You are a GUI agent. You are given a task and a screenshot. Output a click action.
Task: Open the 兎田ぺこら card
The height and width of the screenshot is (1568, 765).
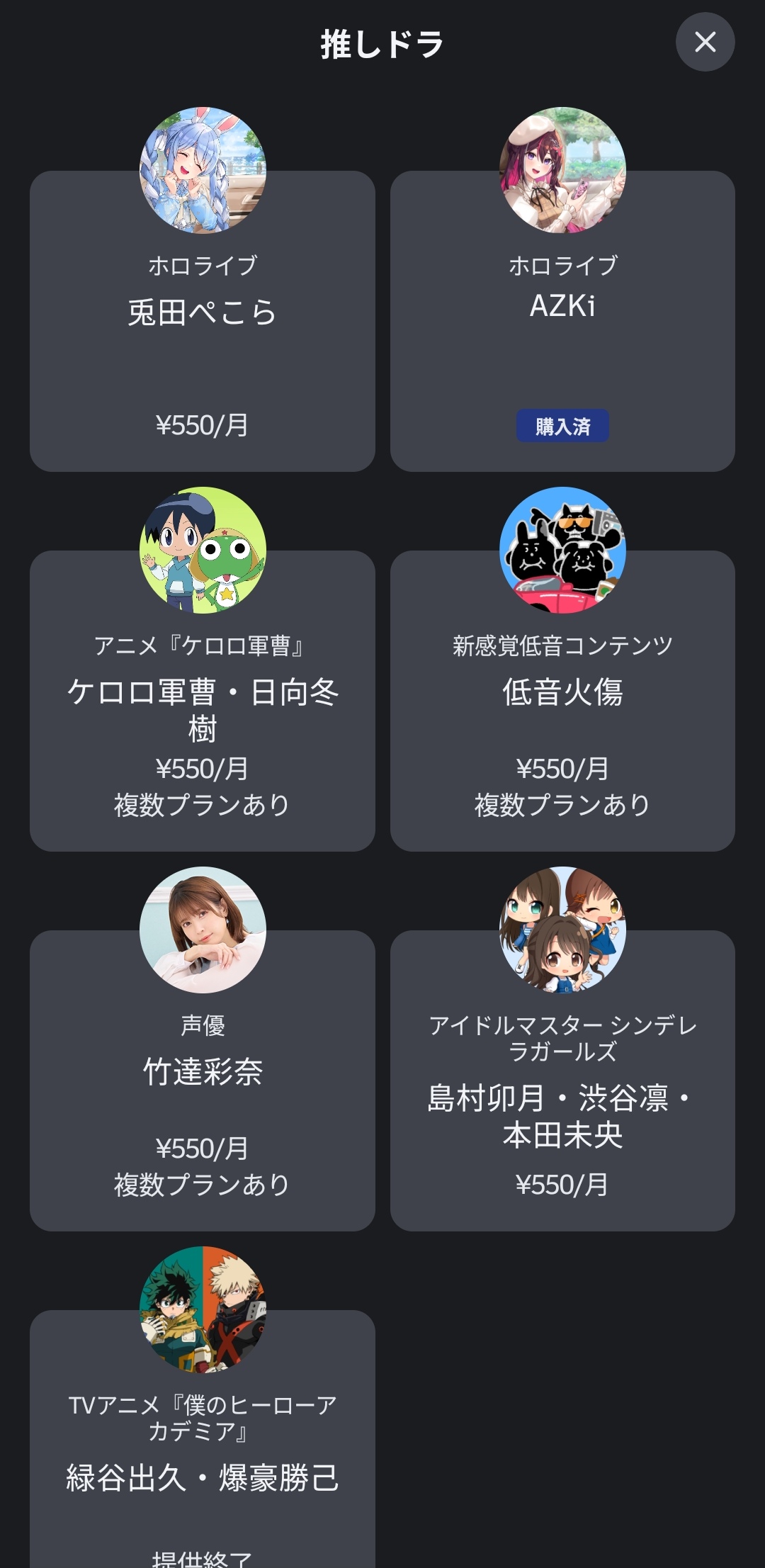pyautogui.click(x=203, y=326)
